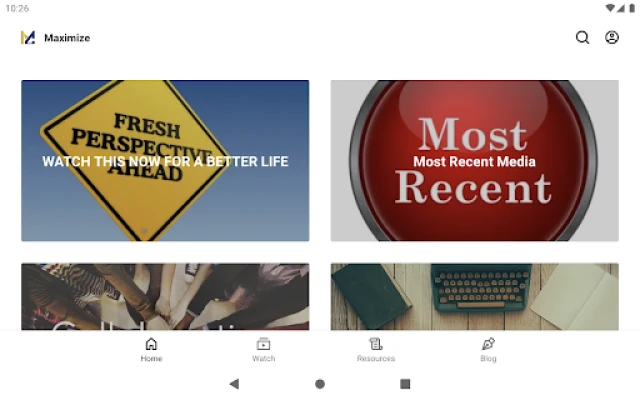This screenshot has width=640, height=400.
Task: Open the Most Recent Media card
Action: (474, 161)
